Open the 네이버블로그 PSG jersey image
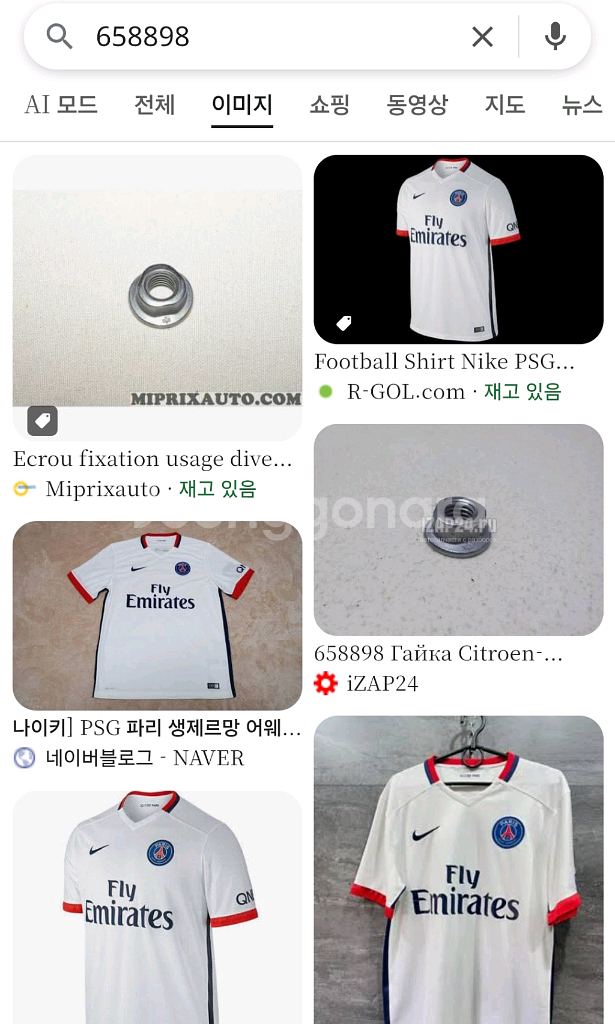The width and height of the screenshot is (615, 1024). point(157,615)
